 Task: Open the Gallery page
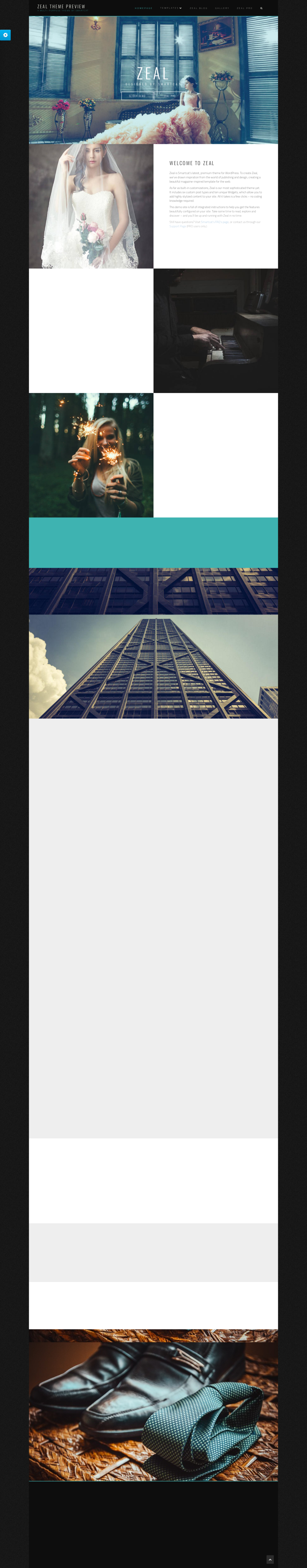222,9
